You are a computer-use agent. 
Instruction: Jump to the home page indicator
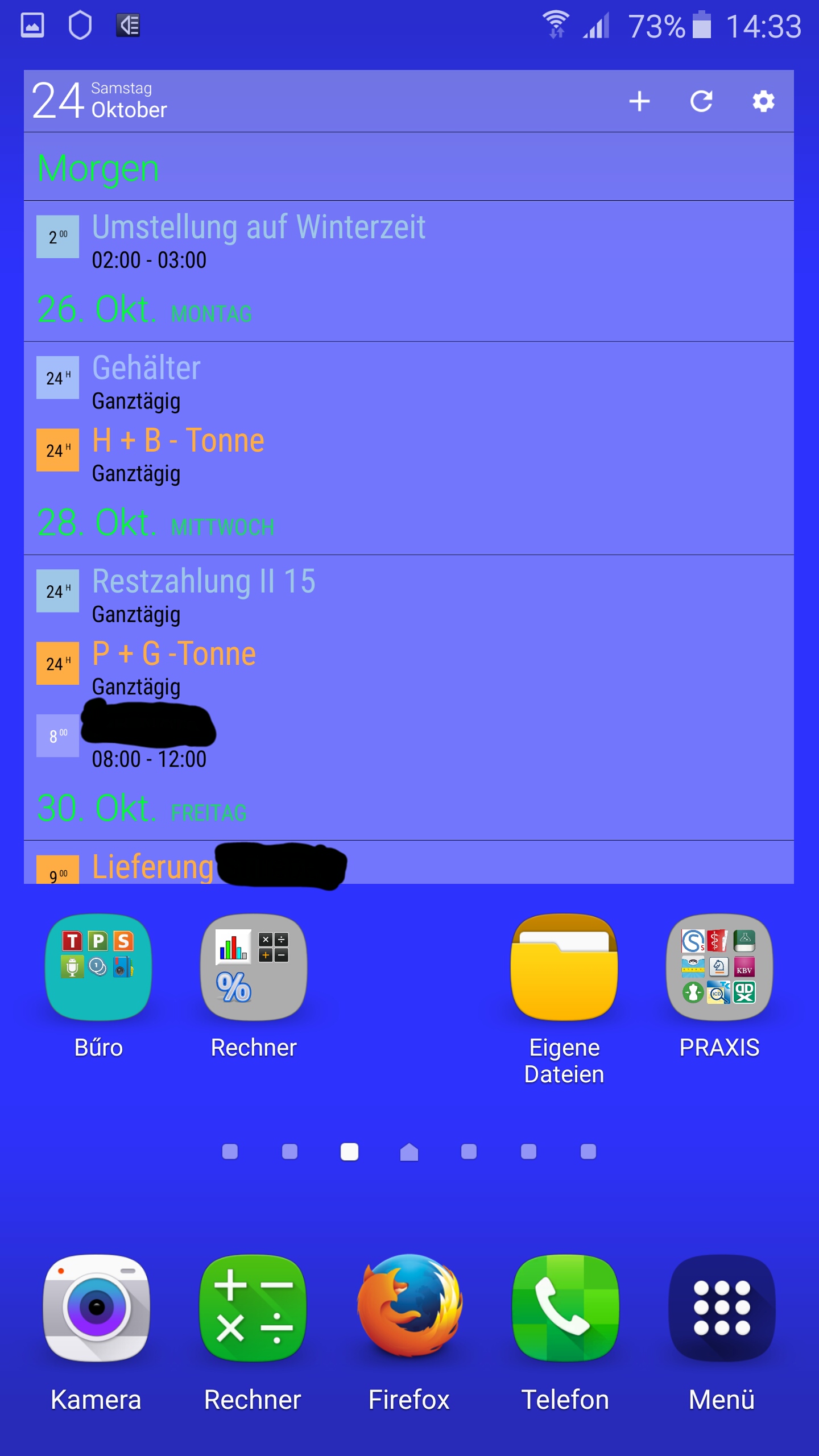[409, 1152]
